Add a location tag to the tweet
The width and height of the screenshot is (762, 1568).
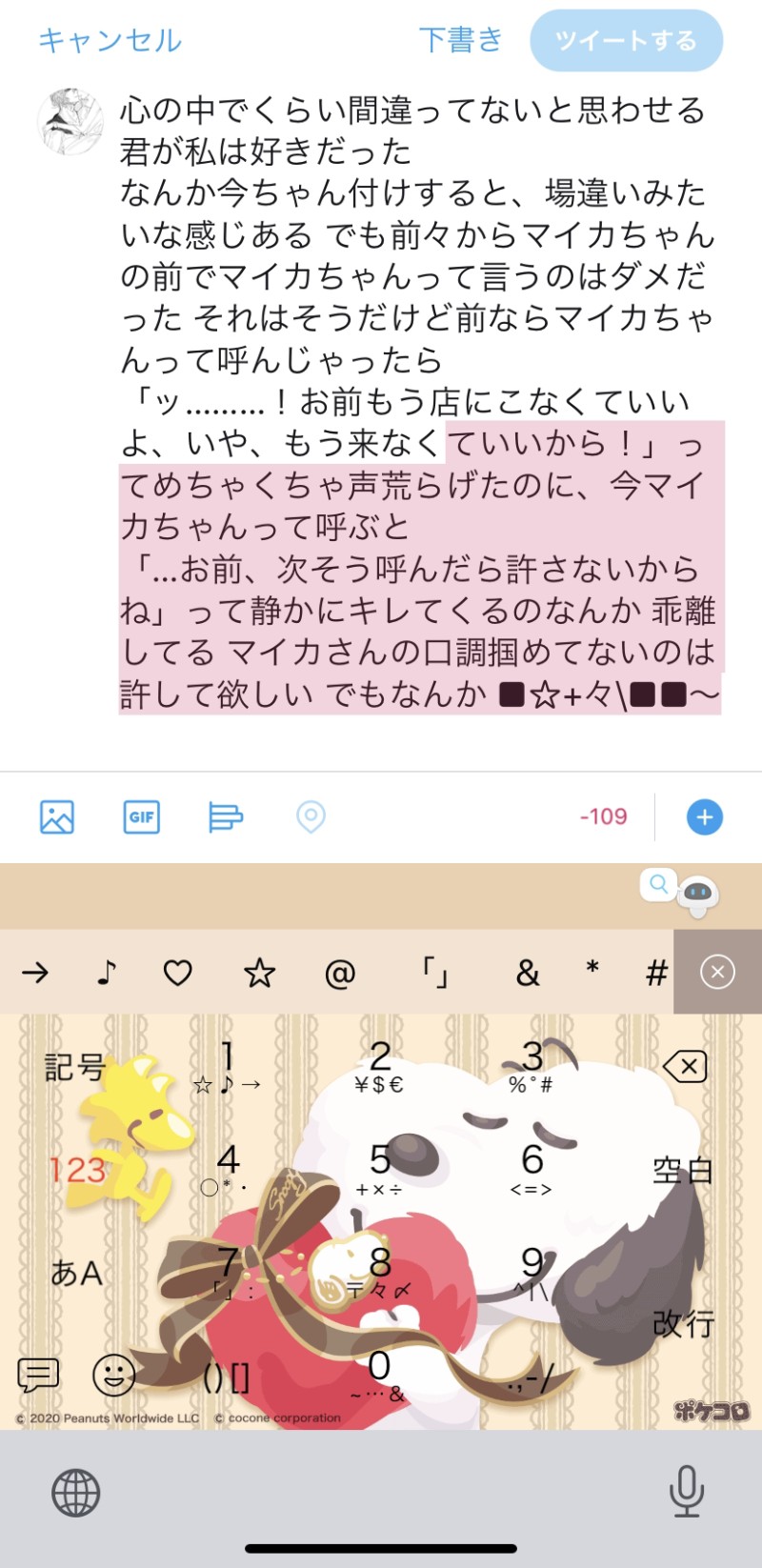(311, 816)
